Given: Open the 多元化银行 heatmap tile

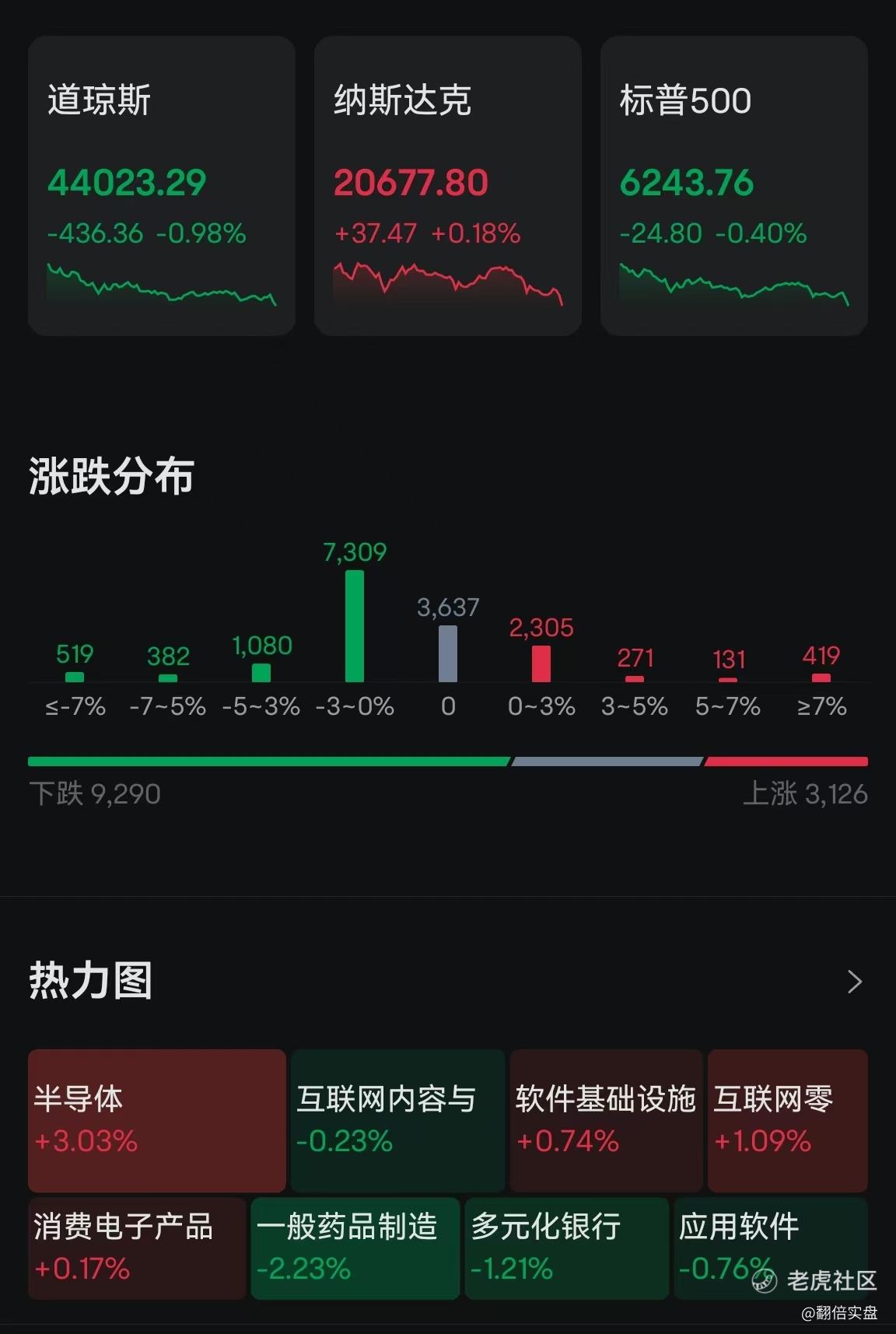Looking at the screenshot, I should 566,1248.
